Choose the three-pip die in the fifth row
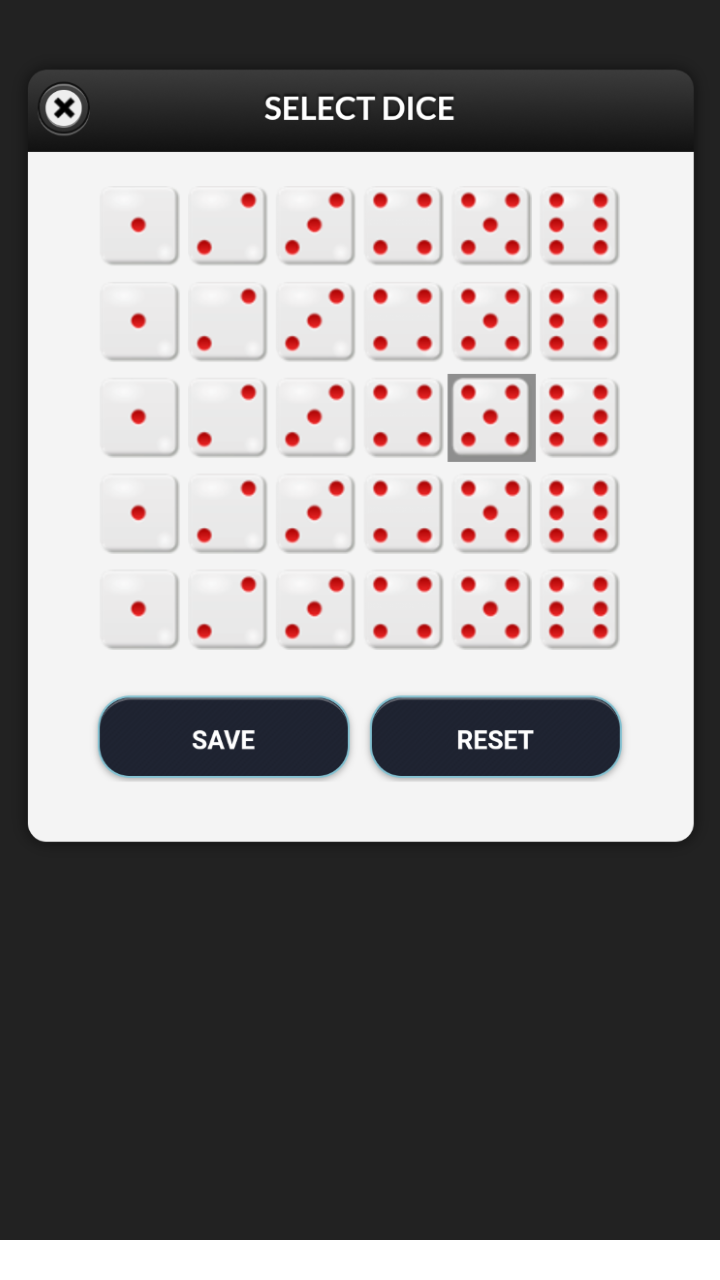The image size is (720, 1280). 314,609
